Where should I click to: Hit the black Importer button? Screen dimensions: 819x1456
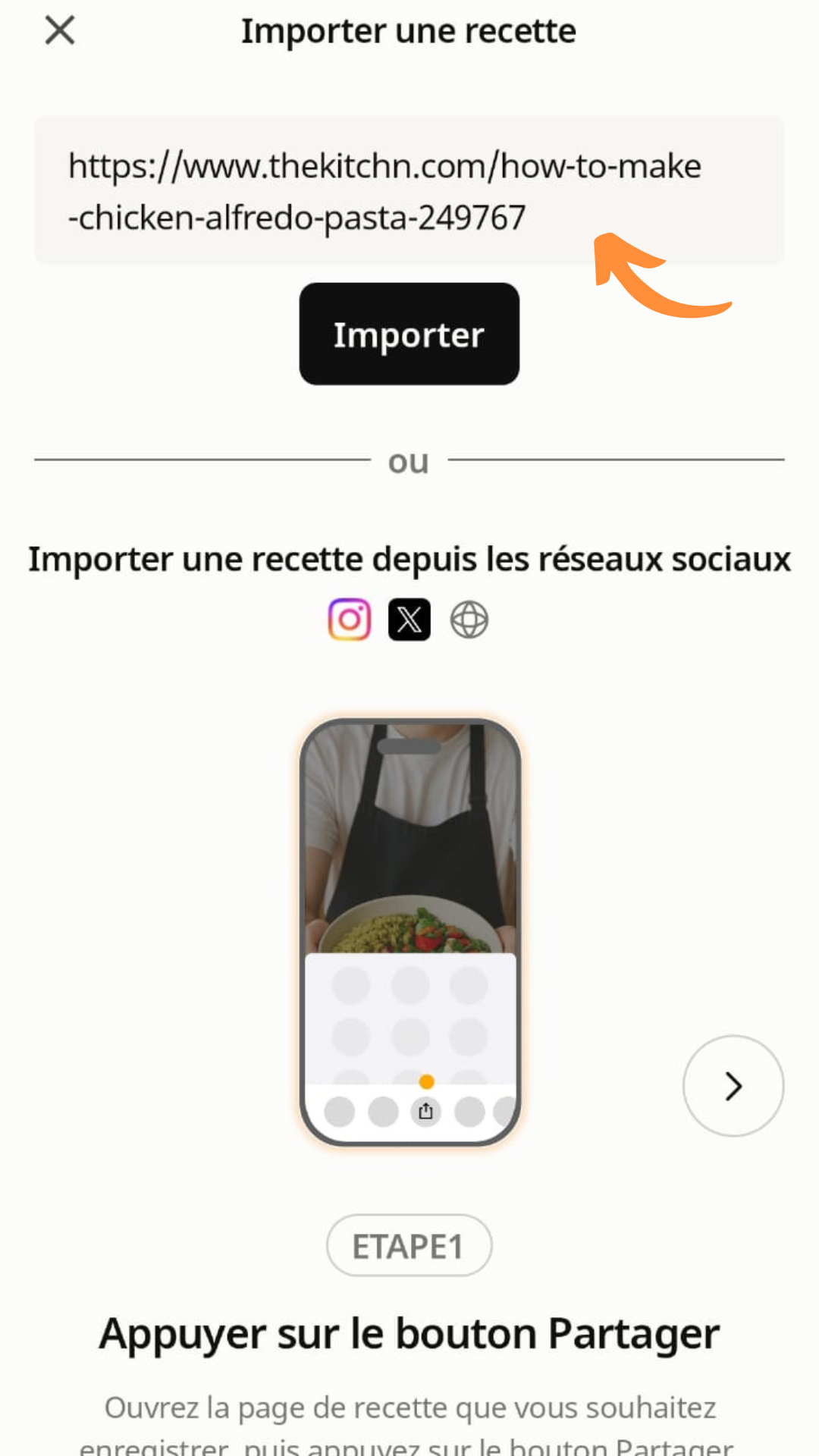409,334
